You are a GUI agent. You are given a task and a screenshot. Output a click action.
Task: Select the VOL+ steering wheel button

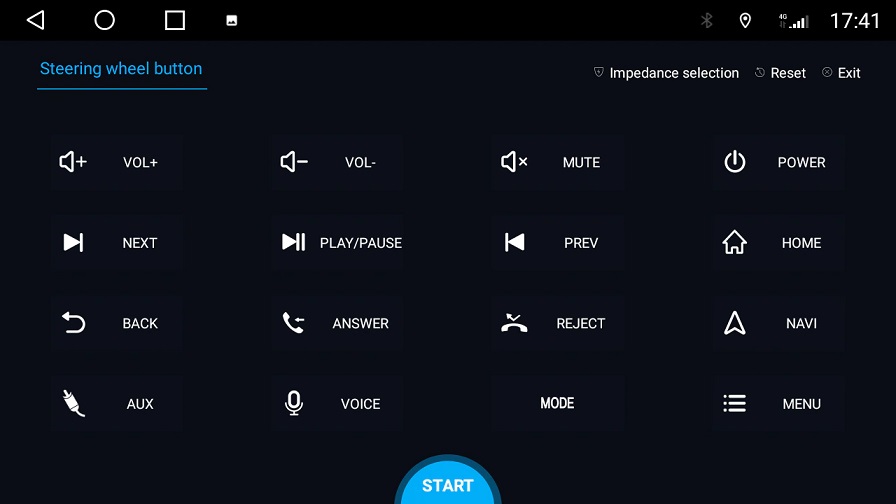116,162
